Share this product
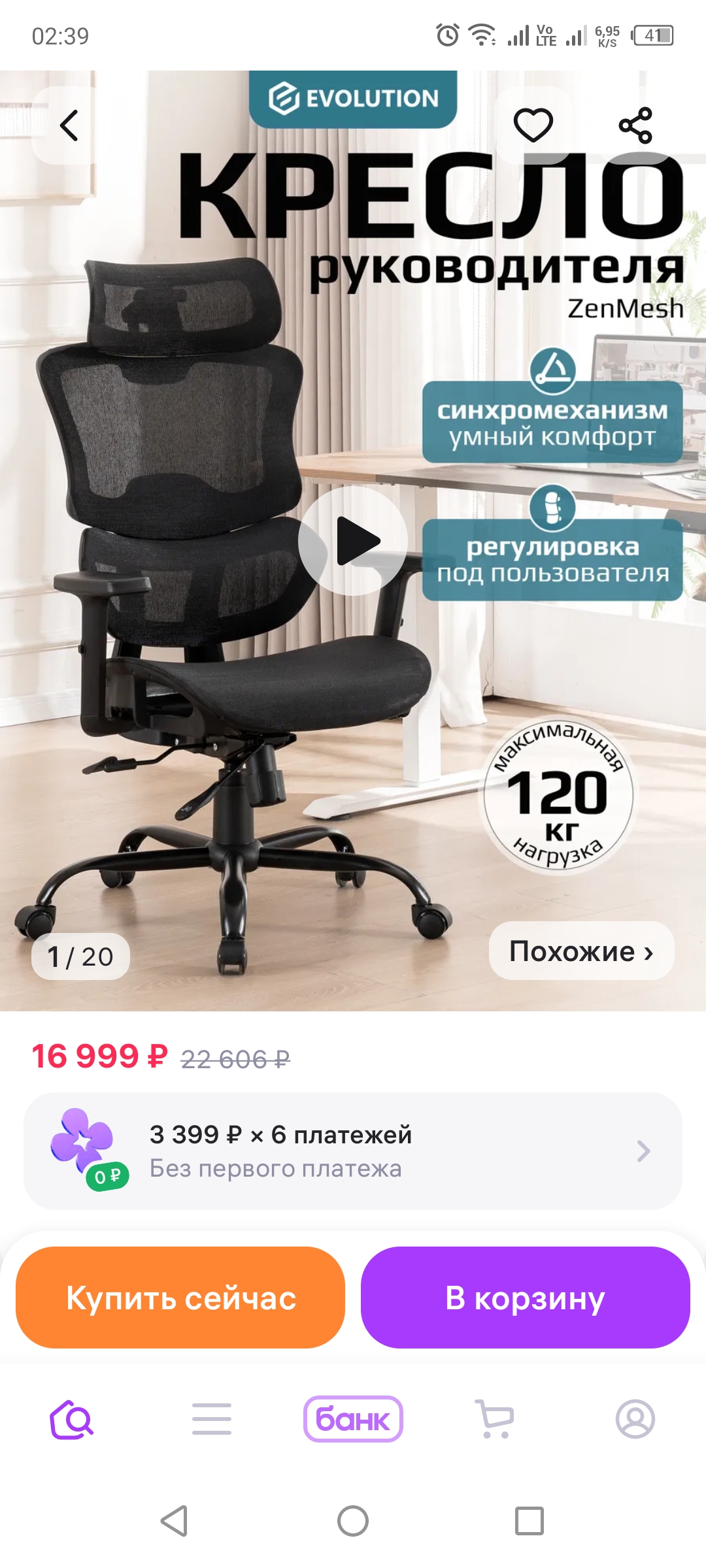 coord(635,125)
